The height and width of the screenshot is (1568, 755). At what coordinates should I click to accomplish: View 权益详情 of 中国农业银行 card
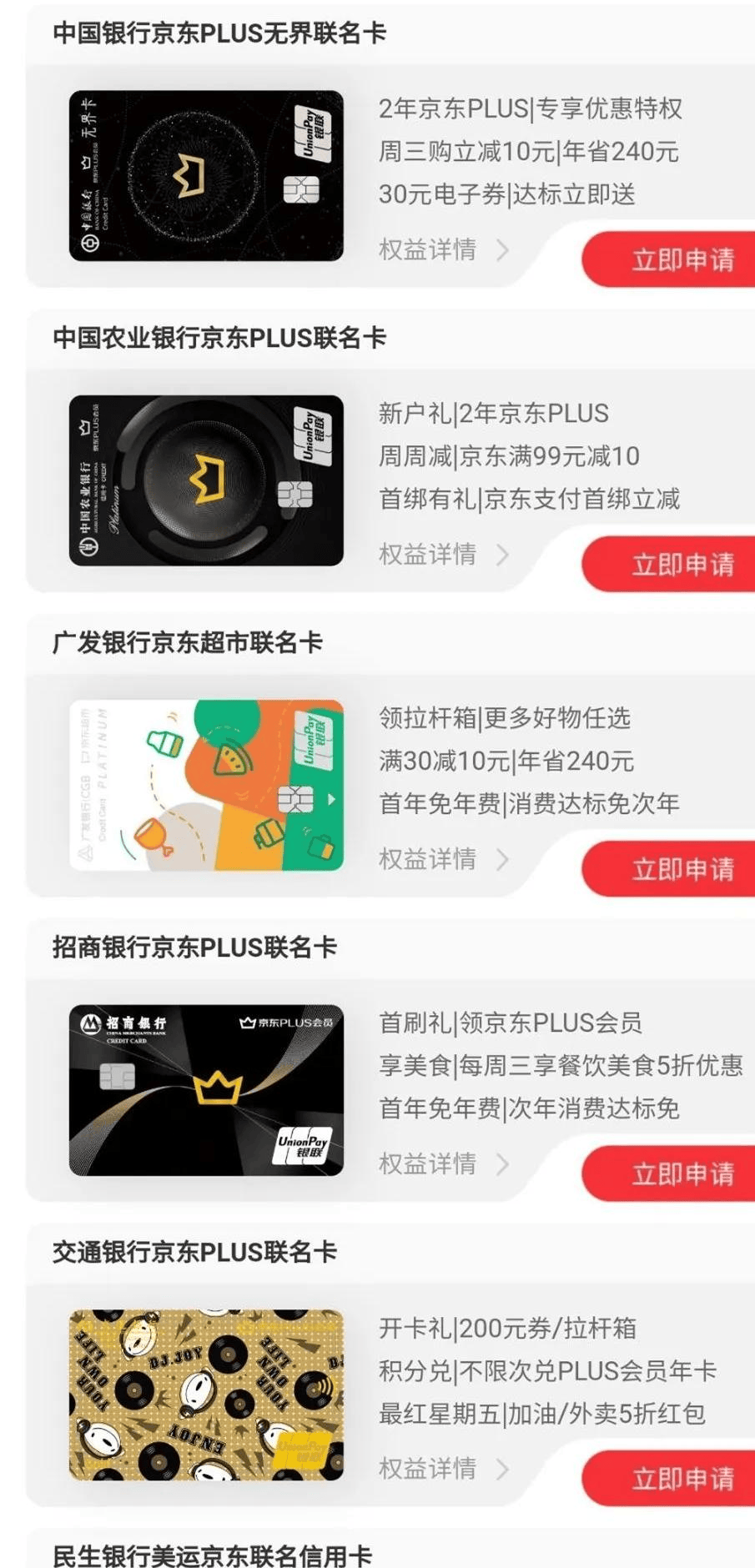(x=443, y=554)
